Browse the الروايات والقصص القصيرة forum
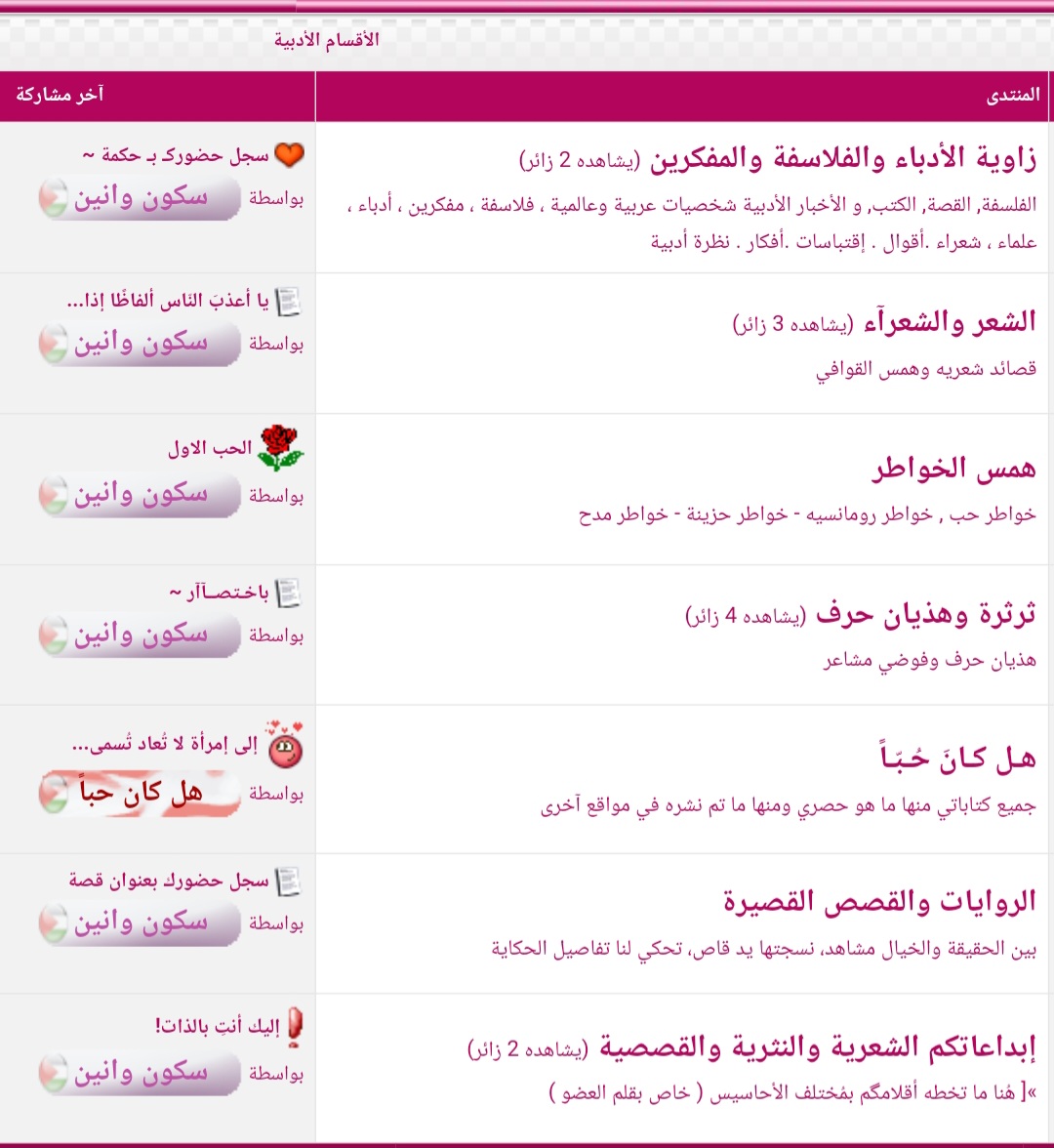Image resolution: width=1054 pixels, height=1148 pixels. coord(879,901)
